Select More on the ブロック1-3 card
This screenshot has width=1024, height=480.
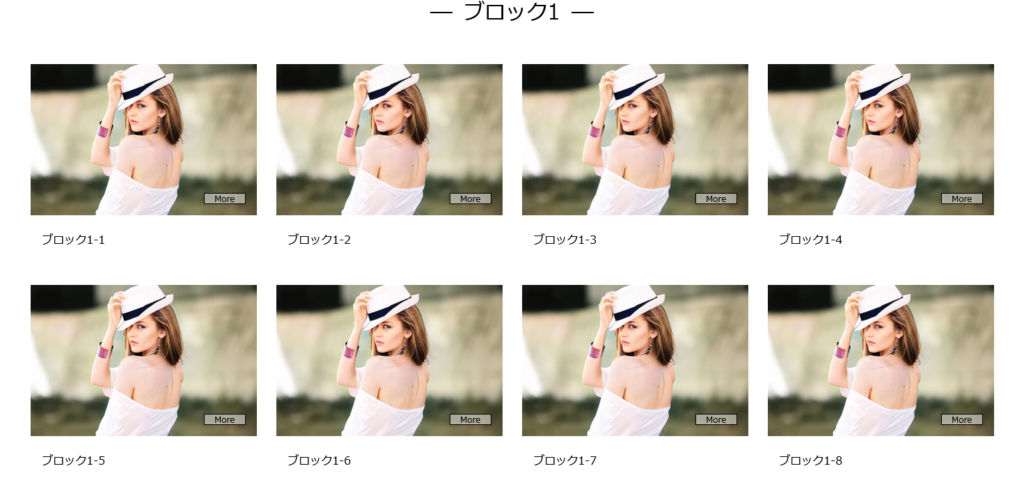(x=716, y=199)
